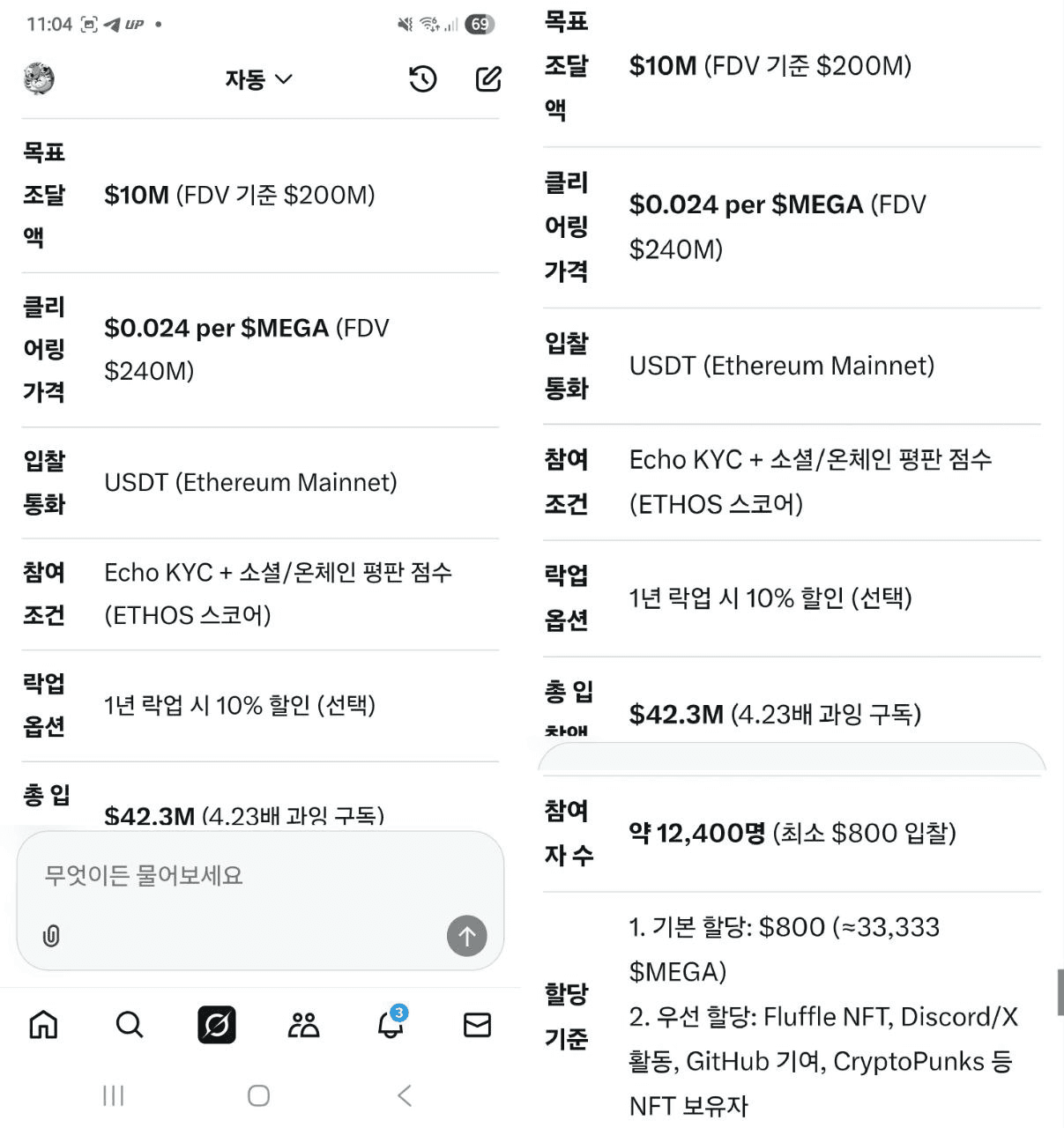Switch to the Grok tab

[217, 1025]
